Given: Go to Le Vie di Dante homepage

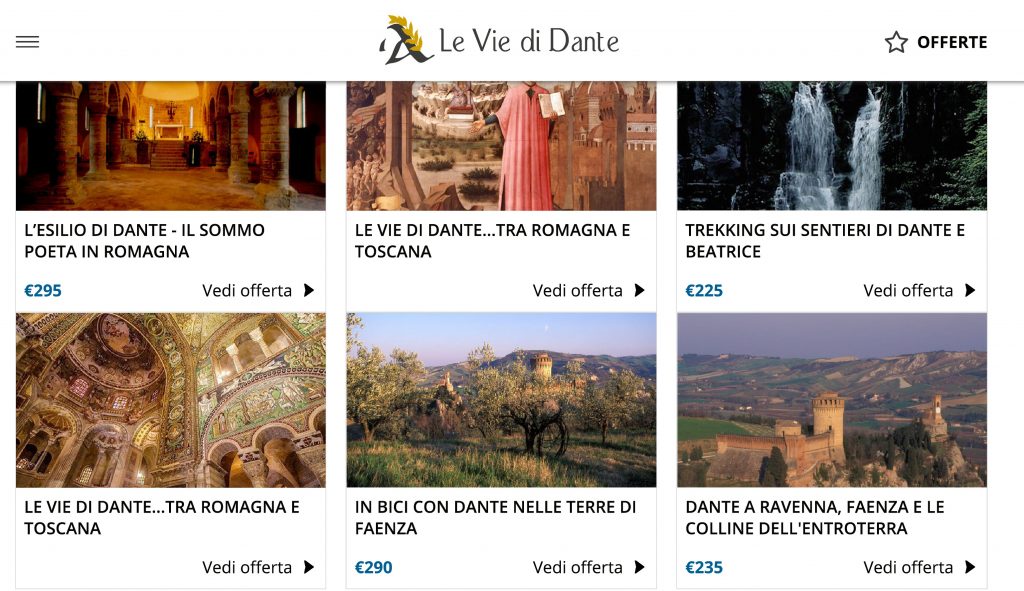Looking at the screenshot, I should click(499, 41).
